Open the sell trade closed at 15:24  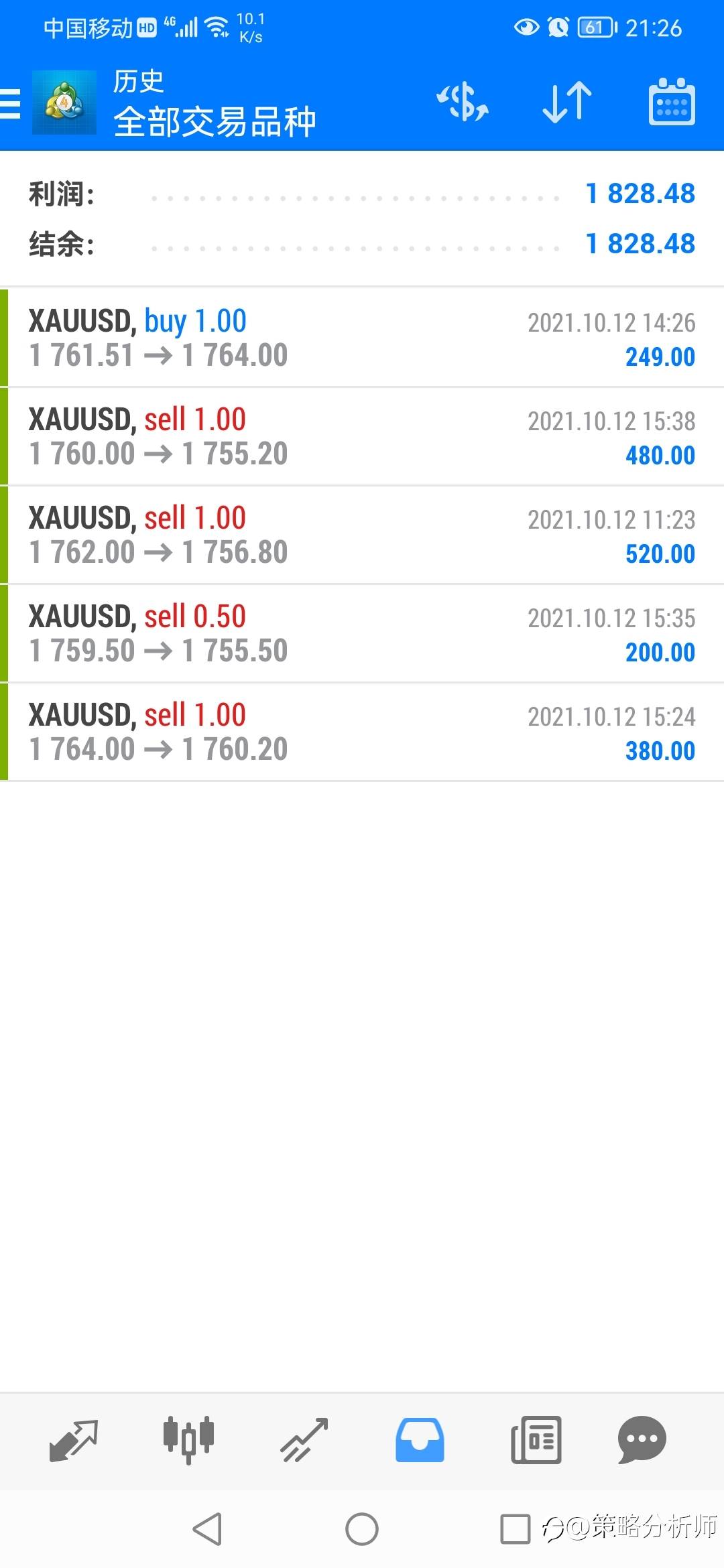[362, 732]
